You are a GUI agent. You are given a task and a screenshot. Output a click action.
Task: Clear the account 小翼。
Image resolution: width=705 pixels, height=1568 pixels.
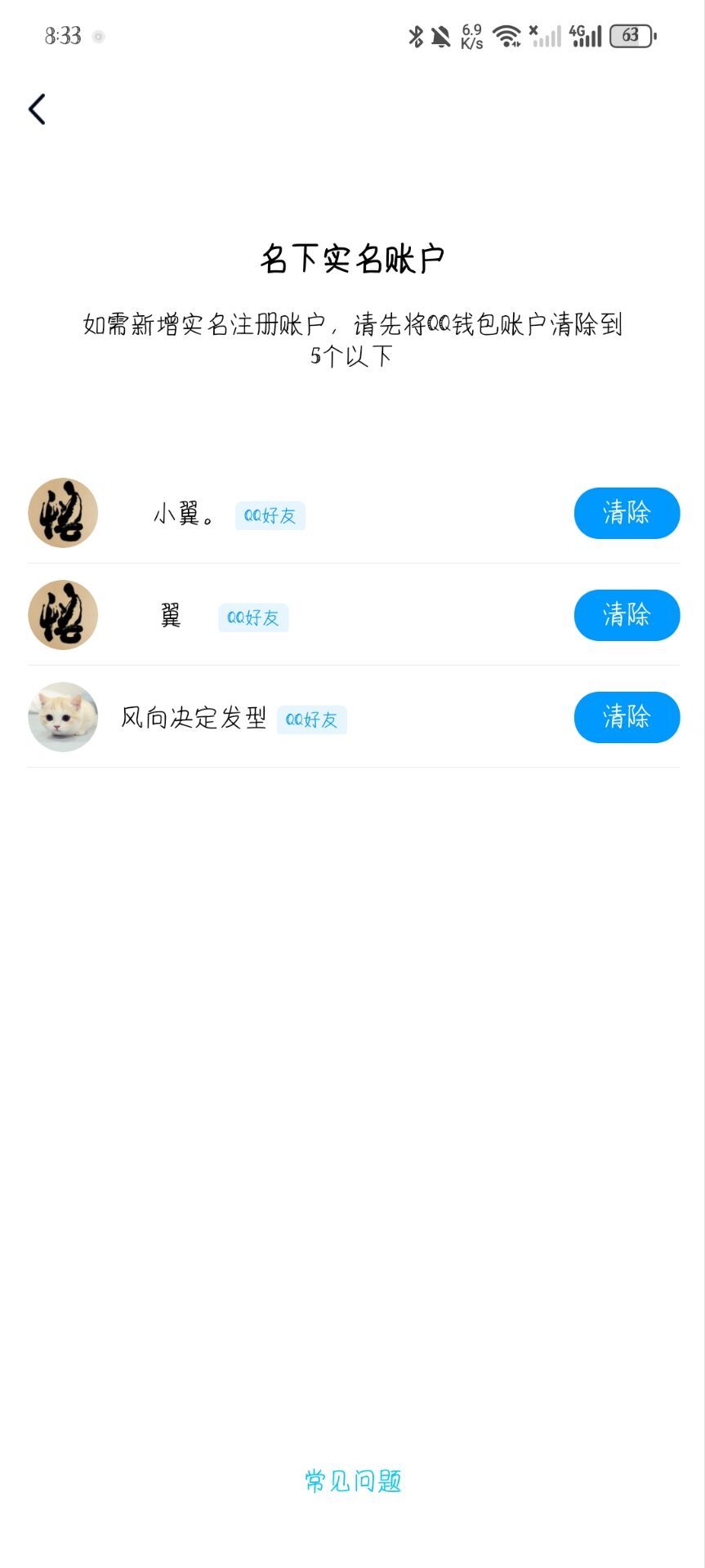click(x=626, y=513)
